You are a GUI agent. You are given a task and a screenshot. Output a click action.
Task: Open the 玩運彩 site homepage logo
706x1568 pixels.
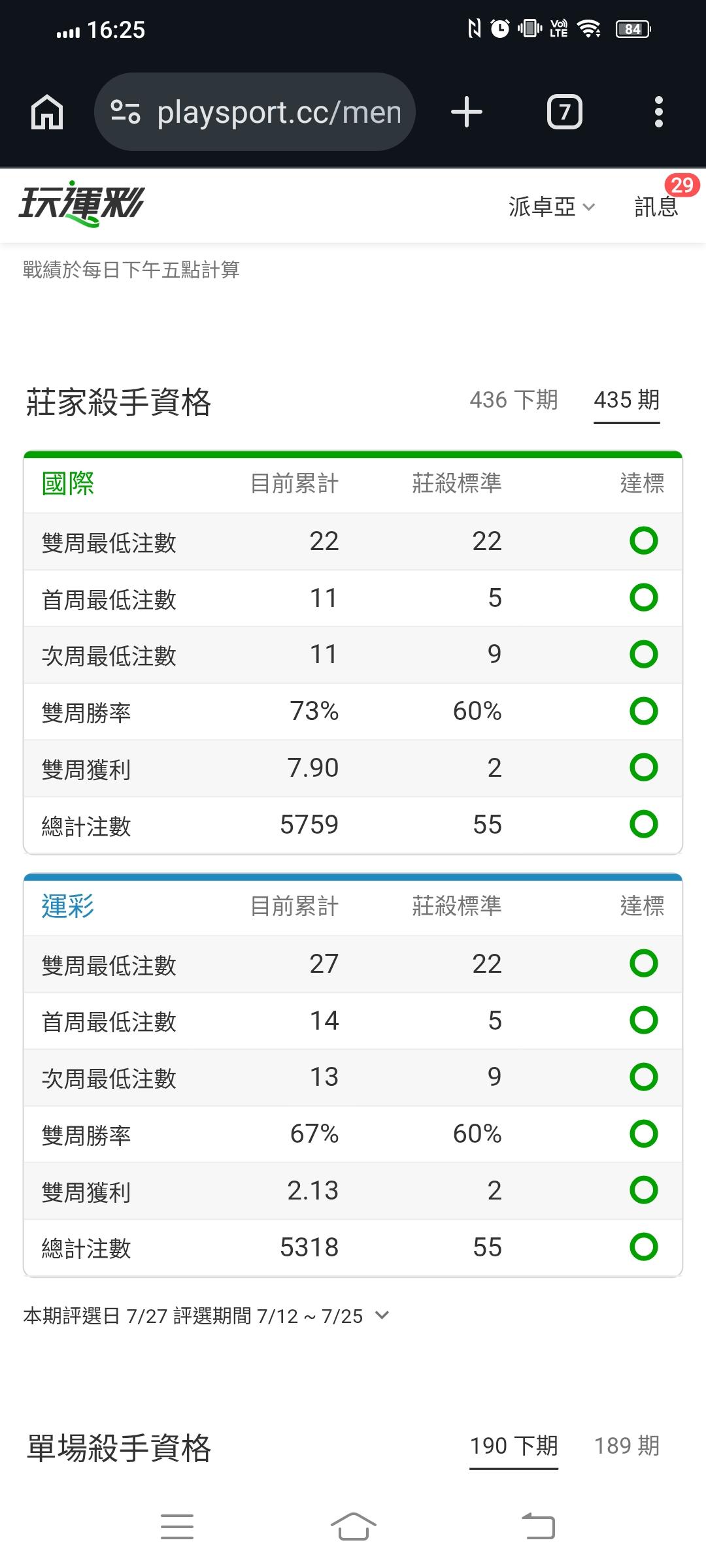point(81,204)
